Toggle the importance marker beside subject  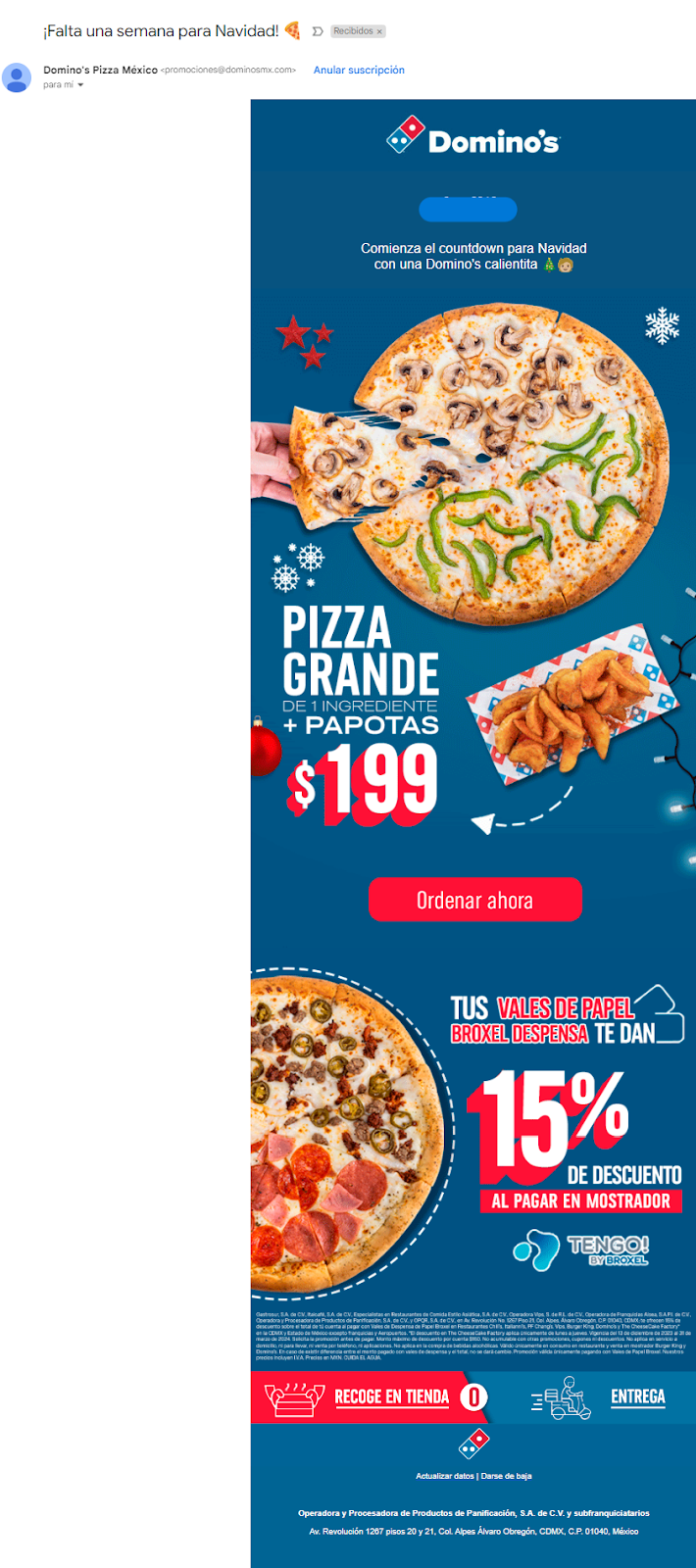318,31
